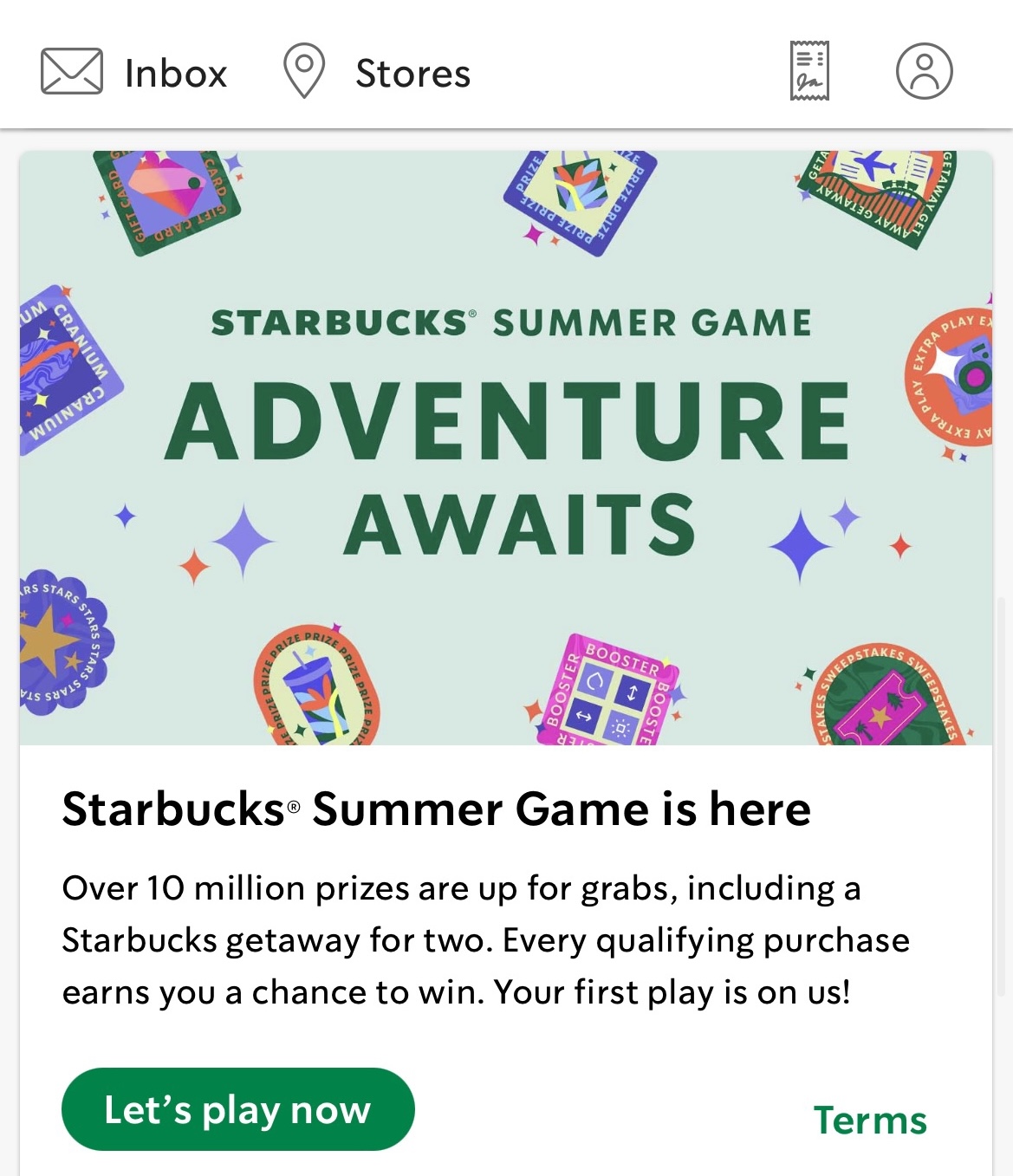Screen dimensions: 1013x1176
Task: Open the Stores locator
Action: [377, 72]
